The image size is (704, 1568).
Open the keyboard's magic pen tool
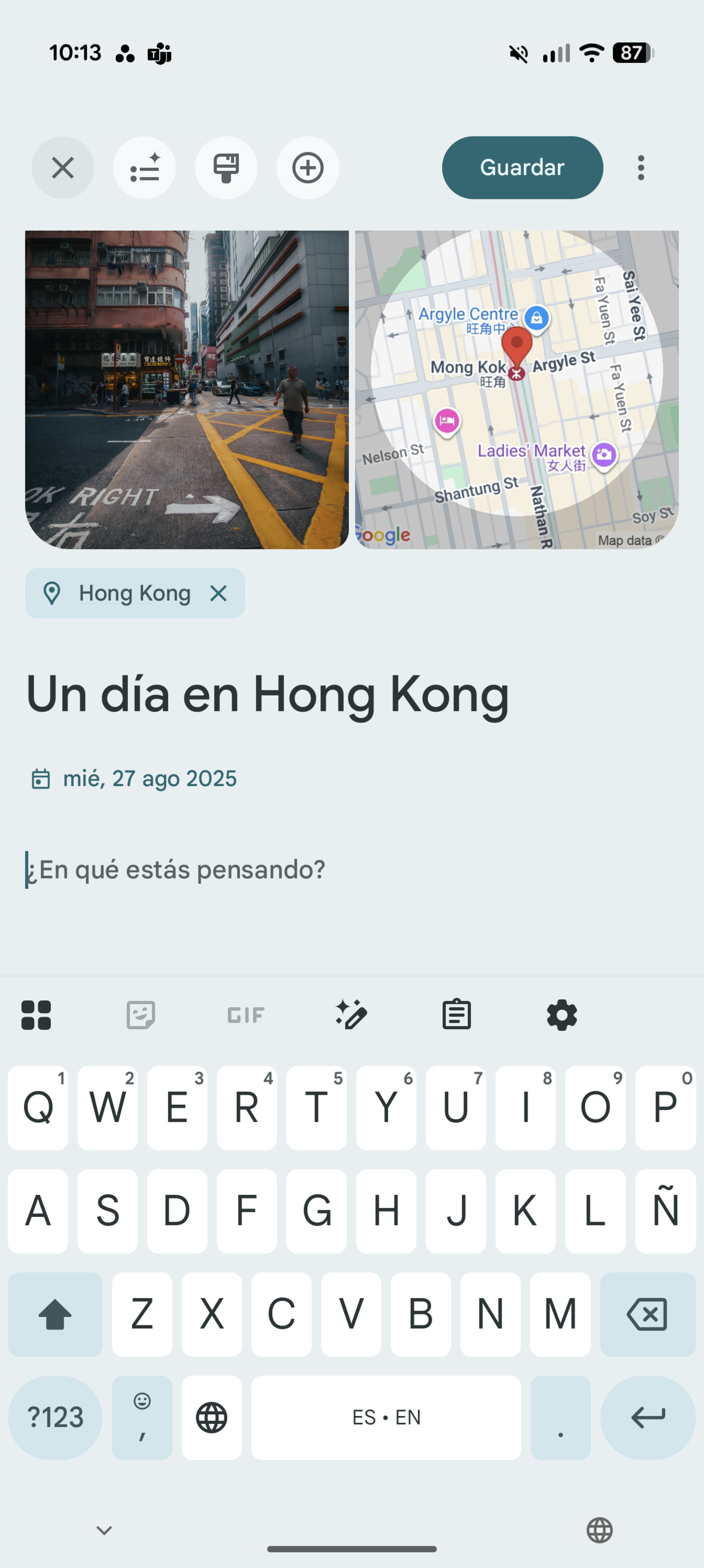pos(351,1015)
